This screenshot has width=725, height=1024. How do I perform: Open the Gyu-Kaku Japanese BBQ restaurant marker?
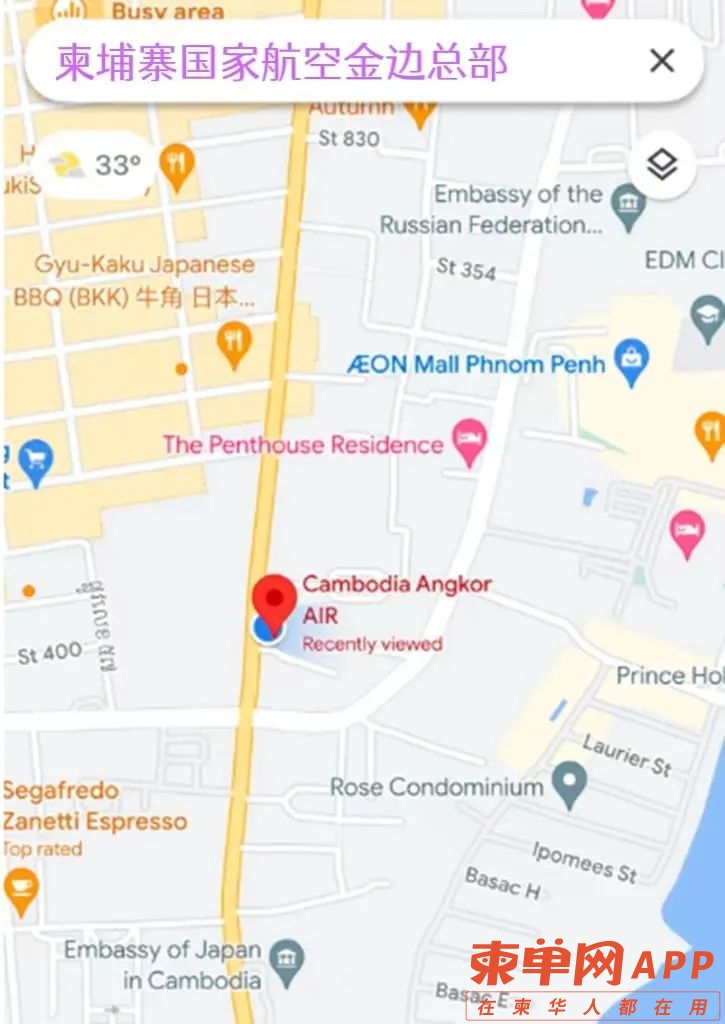[234, 344]
